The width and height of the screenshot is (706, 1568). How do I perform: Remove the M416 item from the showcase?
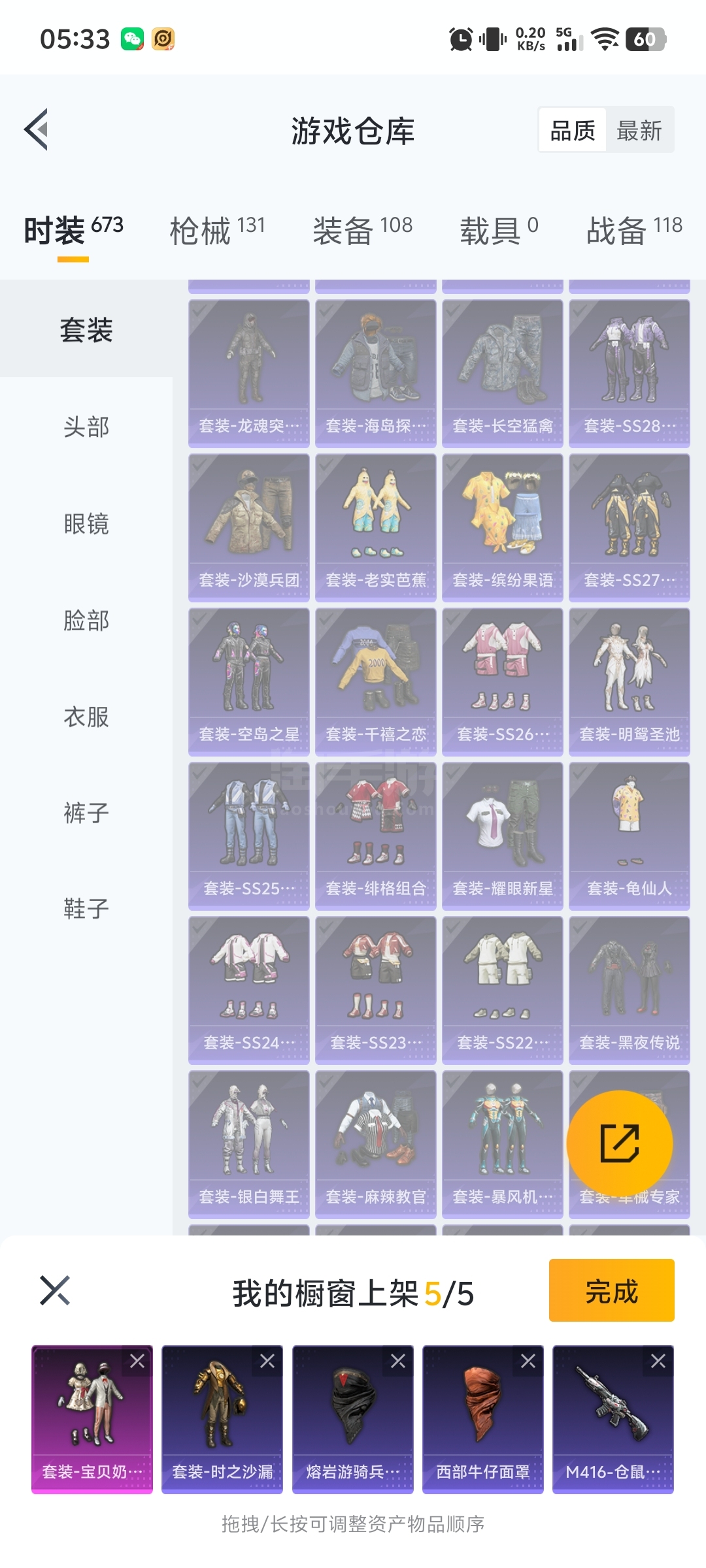coord(658,1361)
